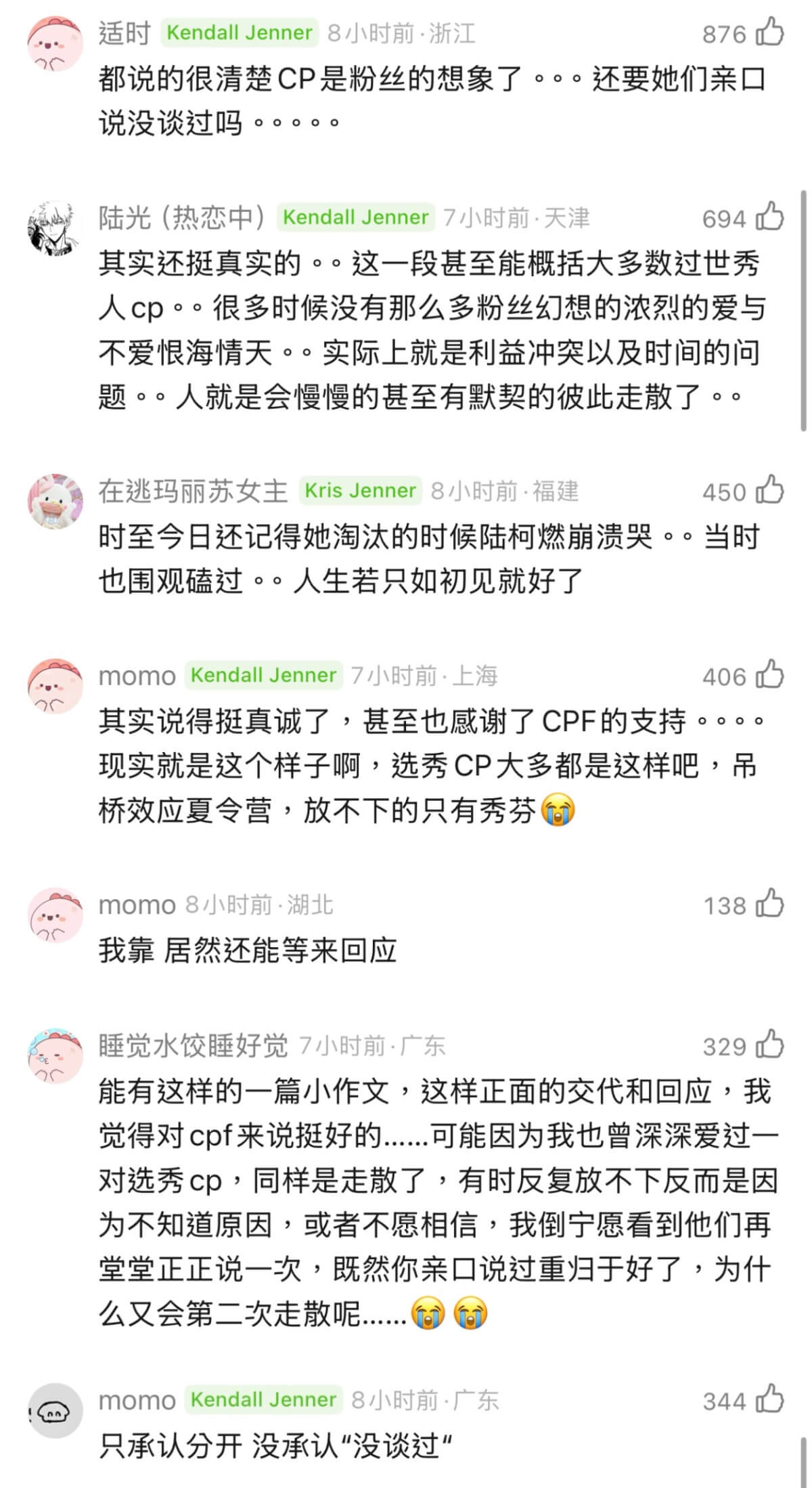Open 陆光 (热恋中)'s profile avatar
This screenshot has width=812, height=1488.
(x=55, y=227)
